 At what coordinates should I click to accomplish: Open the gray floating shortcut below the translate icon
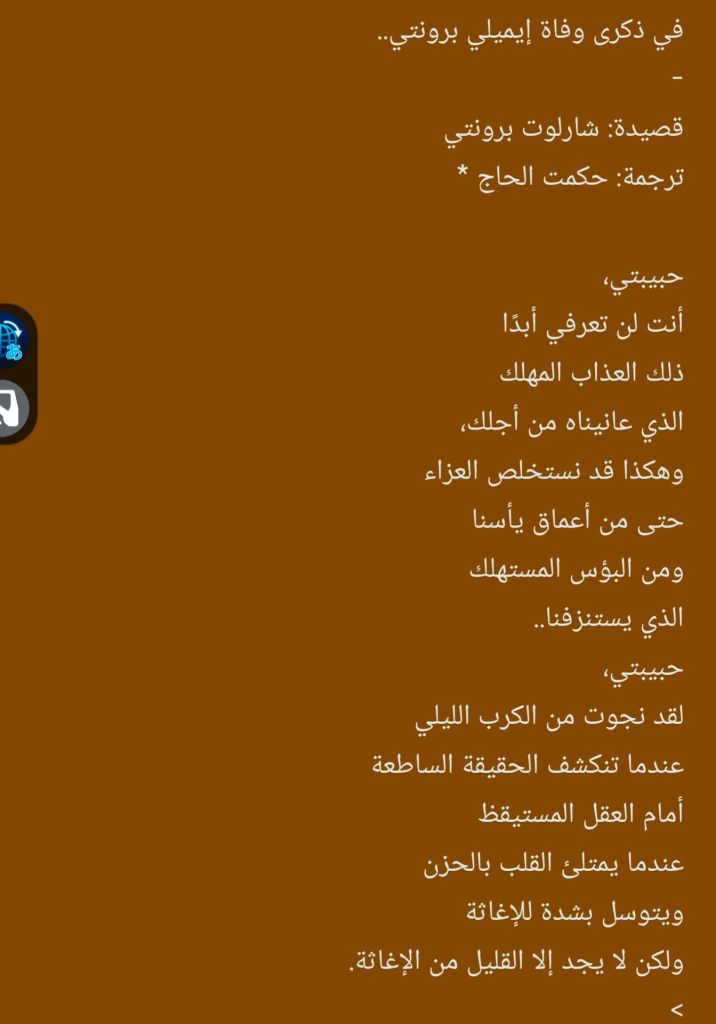11,408
